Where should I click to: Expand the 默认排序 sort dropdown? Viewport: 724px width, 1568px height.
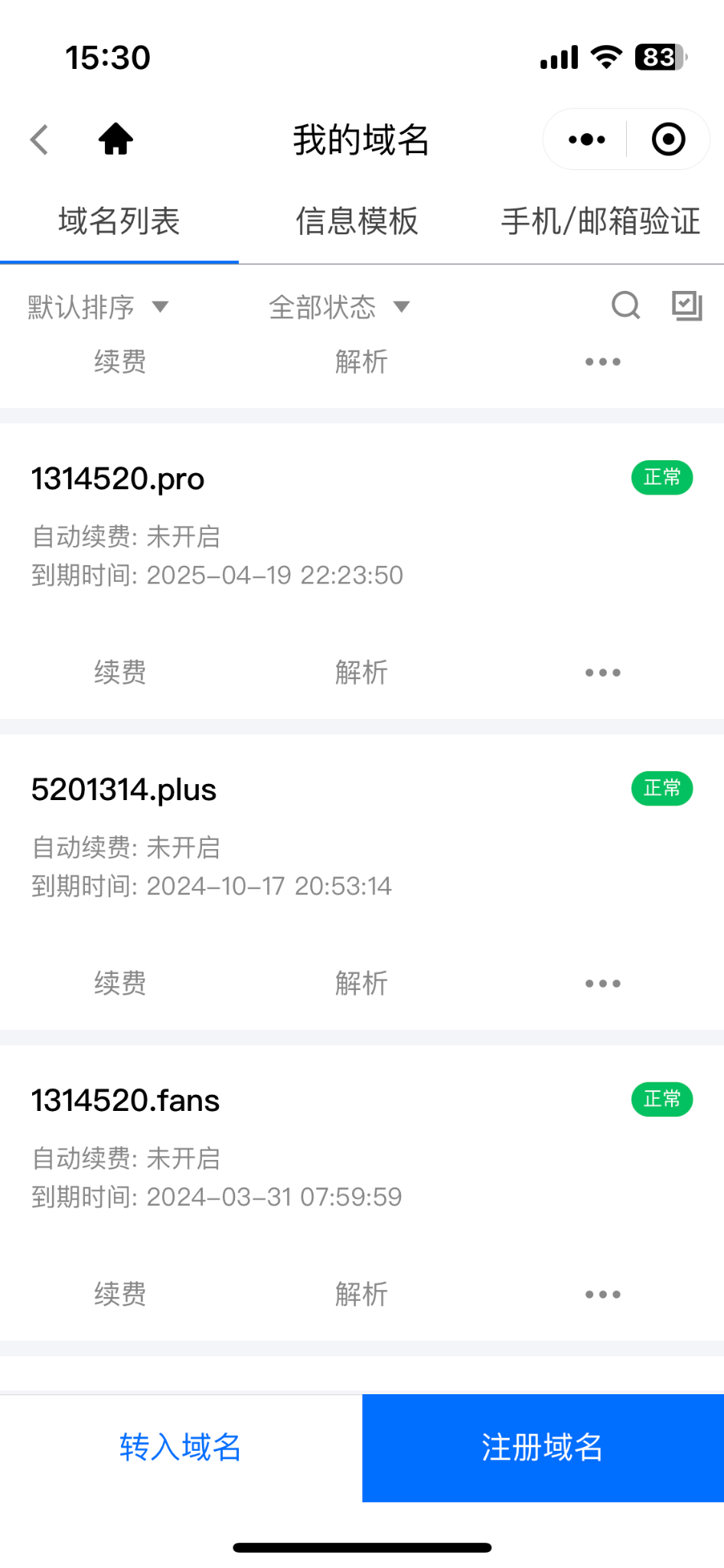98,308
